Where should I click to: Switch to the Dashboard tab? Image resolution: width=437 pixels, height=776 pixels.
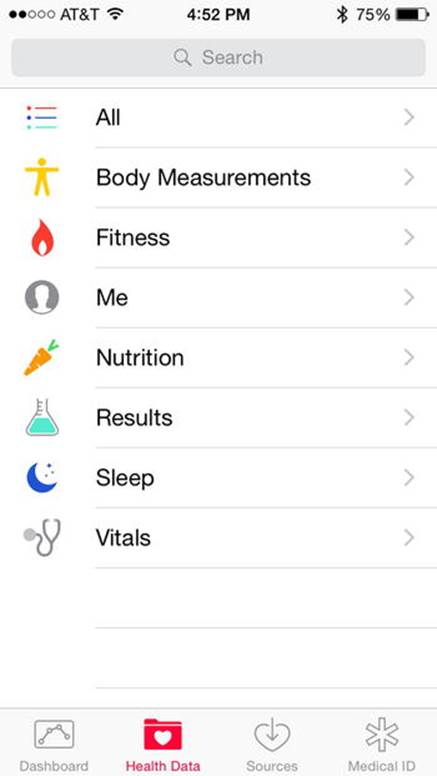54,744
